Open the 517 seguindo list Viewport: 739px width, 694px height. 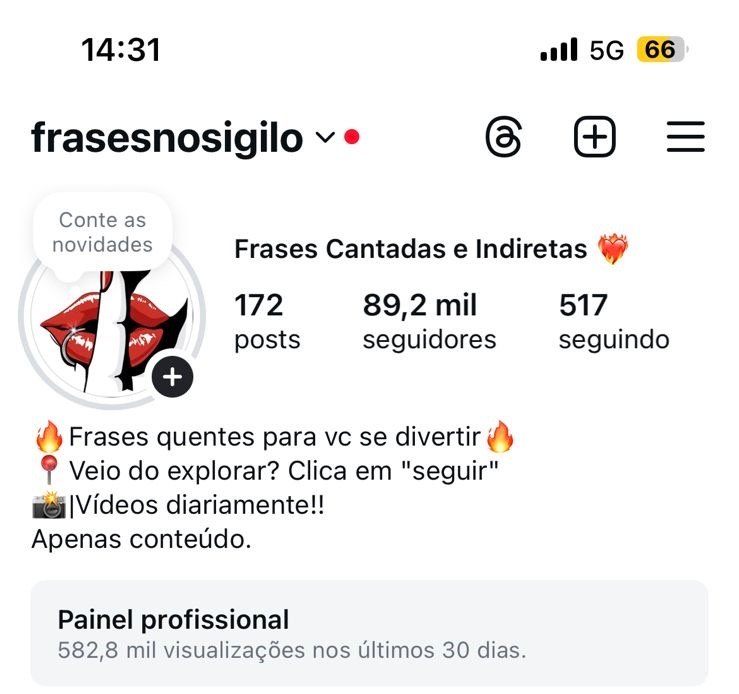click(613, 320)
